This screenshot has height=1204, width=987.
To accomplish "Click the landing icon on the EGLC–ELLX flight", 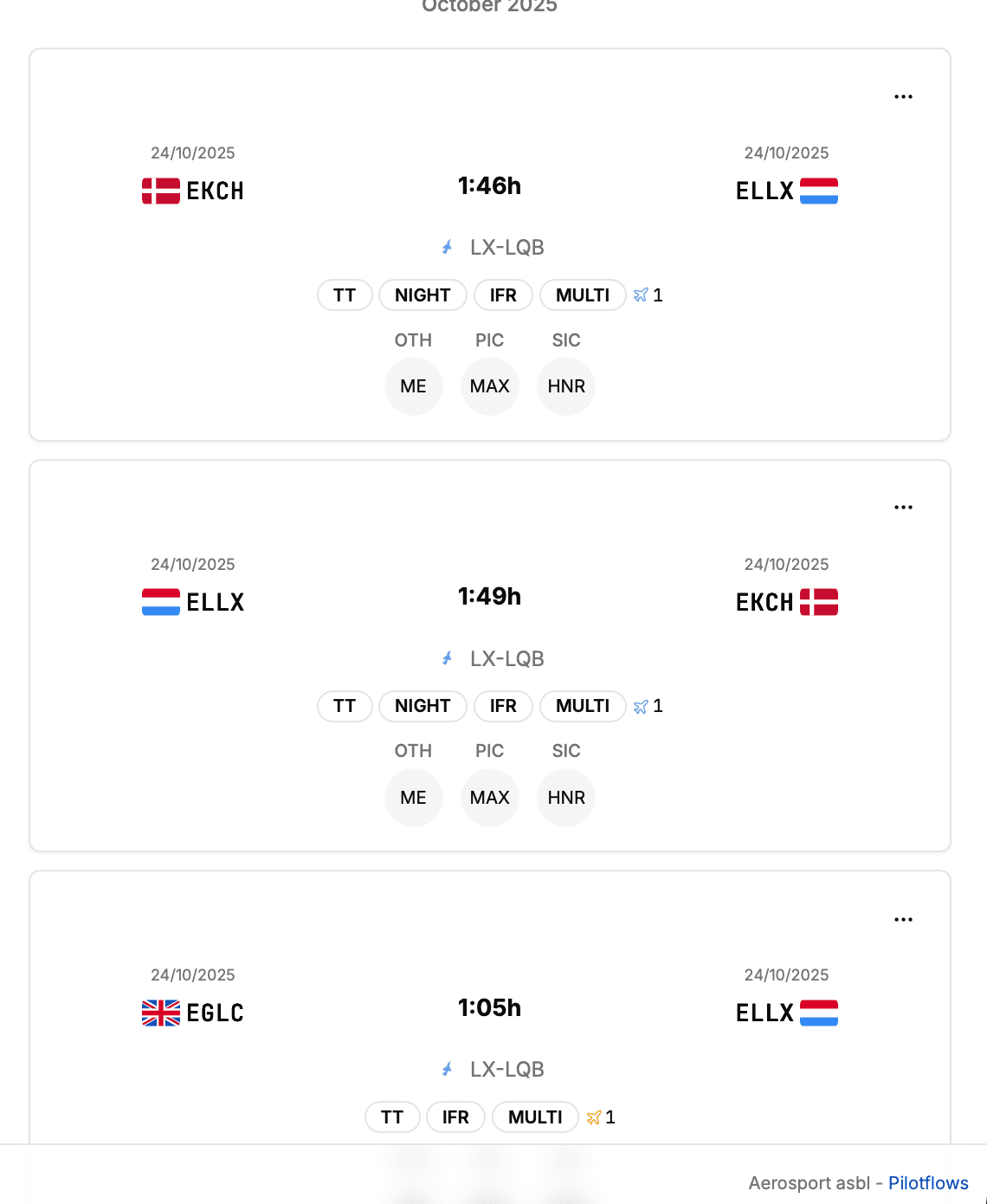I will coord(594,1117).
